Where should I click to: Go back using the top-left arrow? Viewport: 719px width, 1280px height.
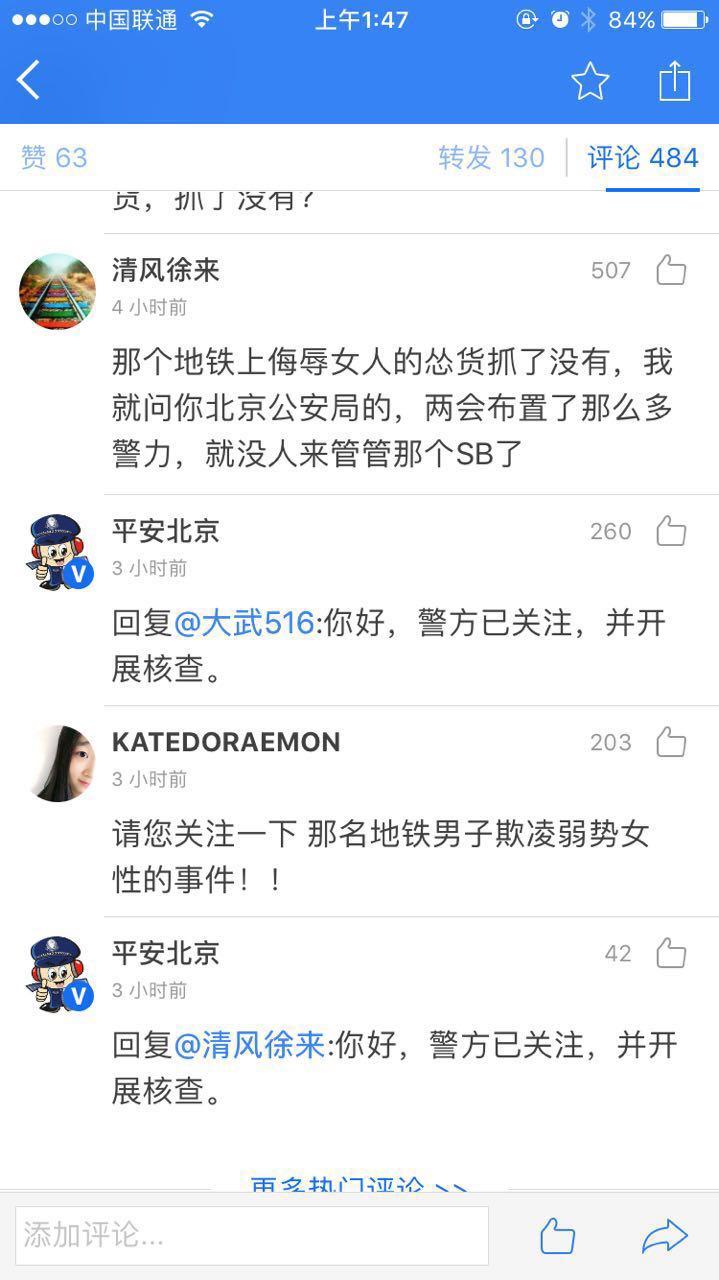point(30,80)
